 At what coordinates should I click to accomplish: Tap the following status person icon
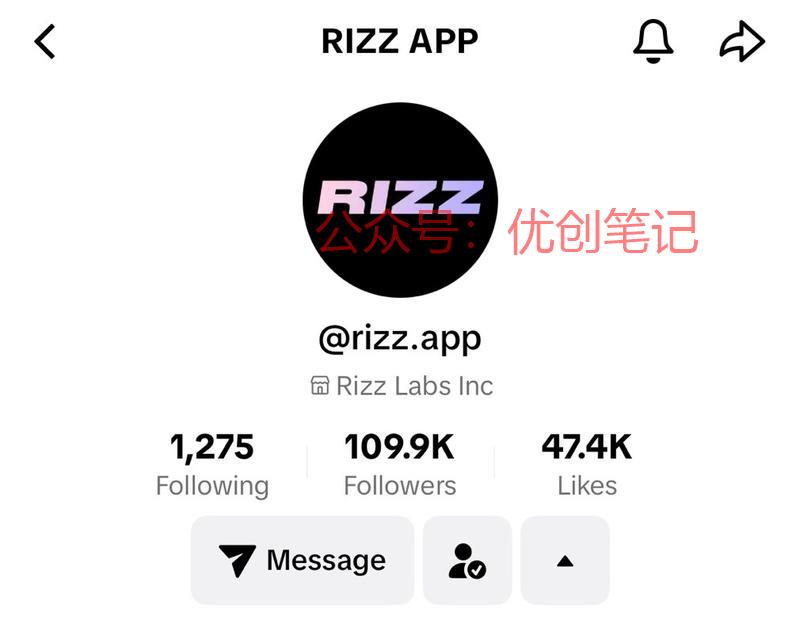(x=467, y=560)
